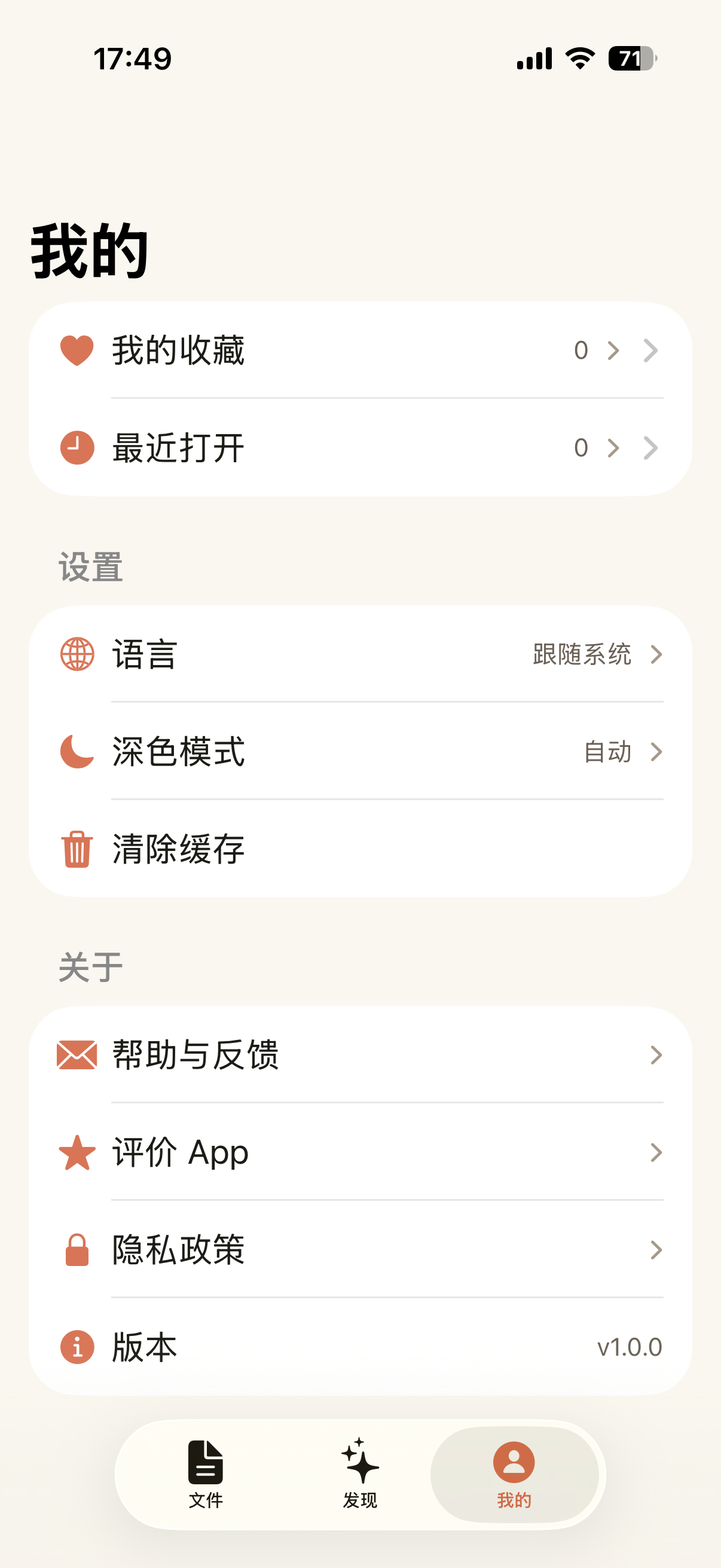The height and width of the screenshot is (1568, 721).
Task: Open 我的收藏 favorites list
Action: pos(360,350)
